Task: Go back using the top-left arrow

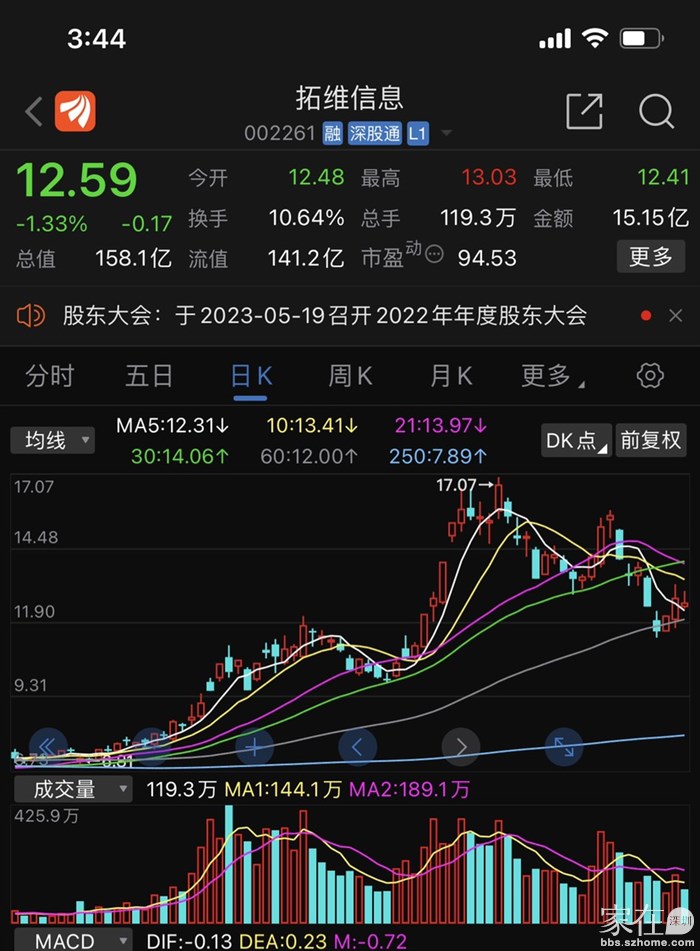Action: point(33,111)
